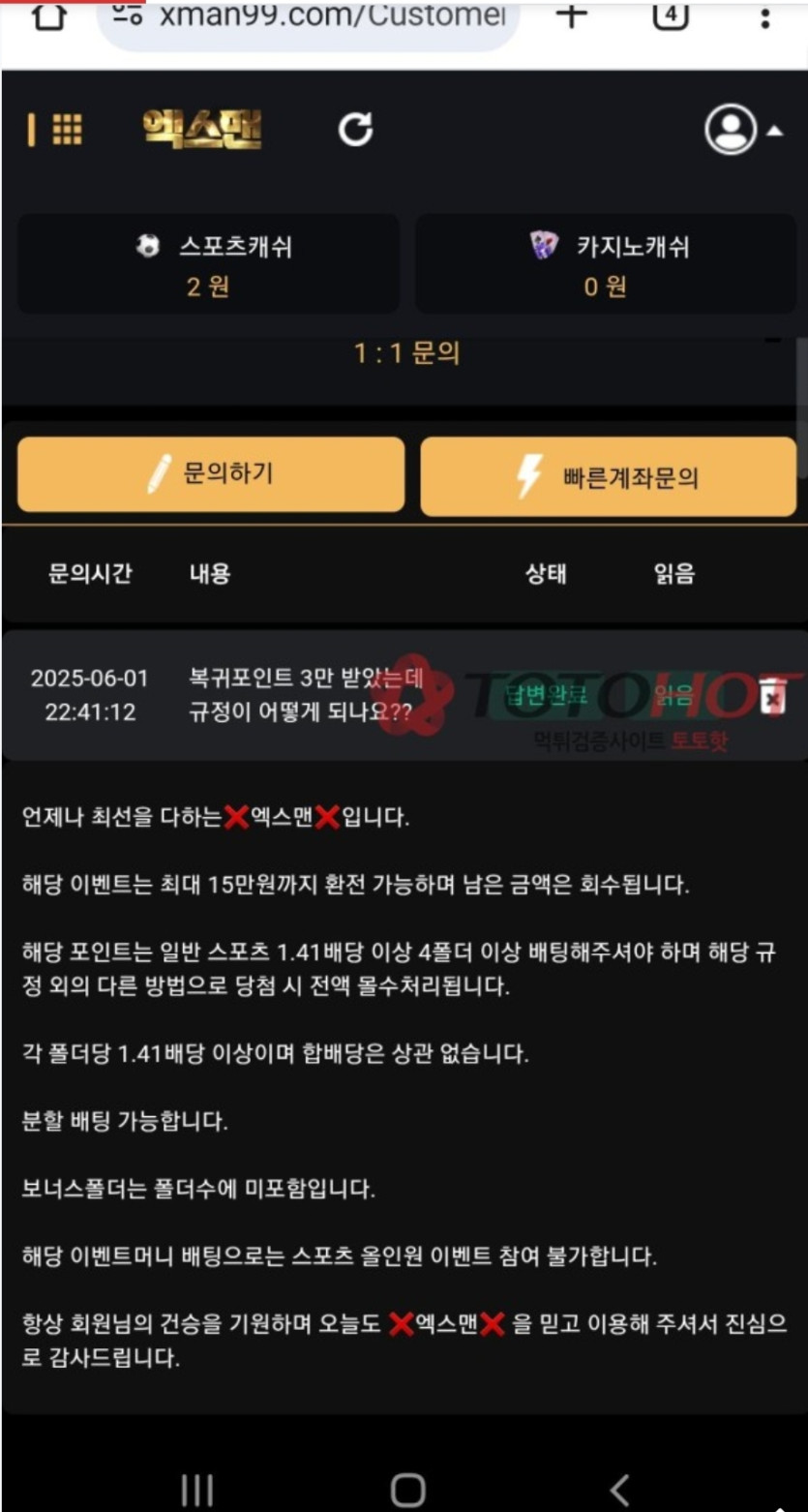The height and width of the screenshot is (1512, 808).
Task: Open the grid menu button
Action: click(65, 130)
